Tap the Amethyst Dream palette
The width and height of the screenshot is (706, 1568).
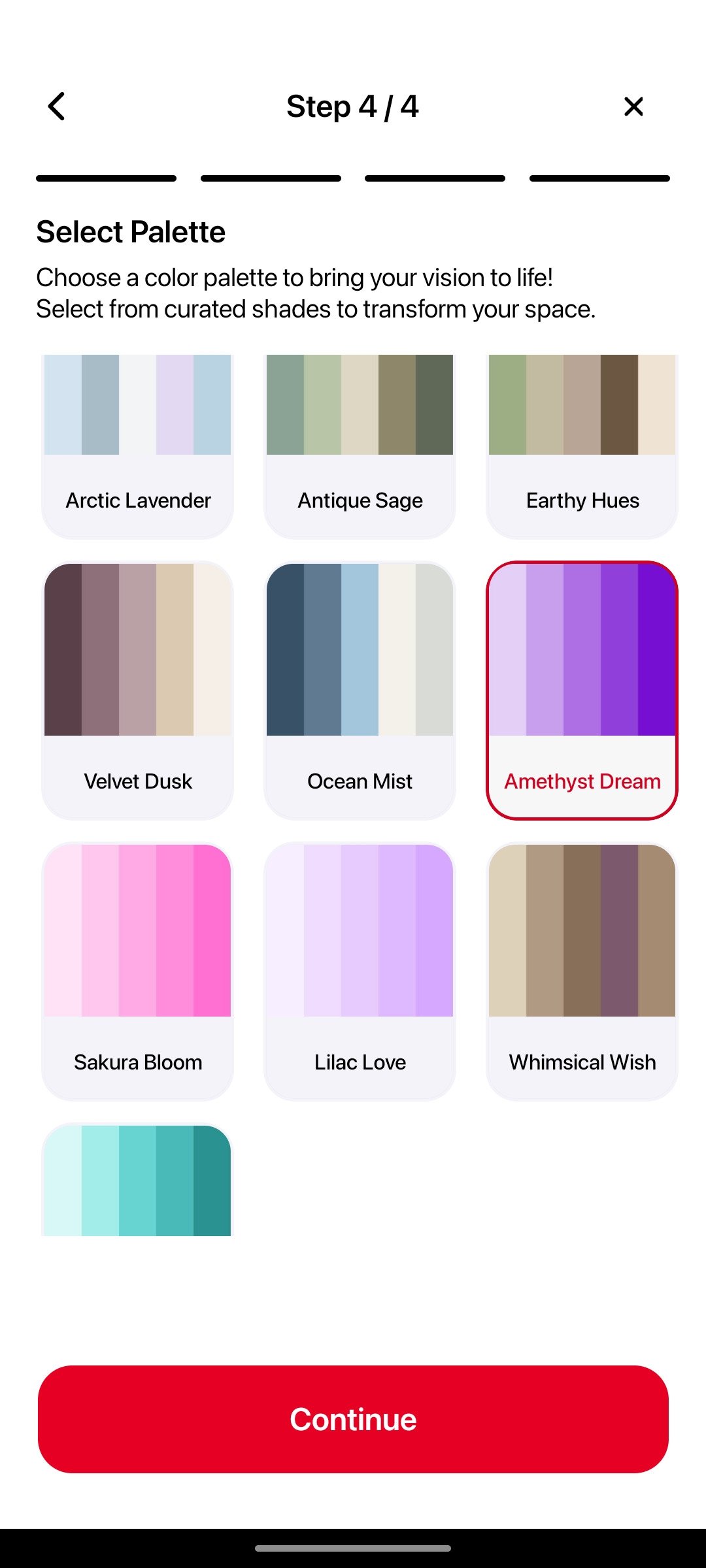582,689
